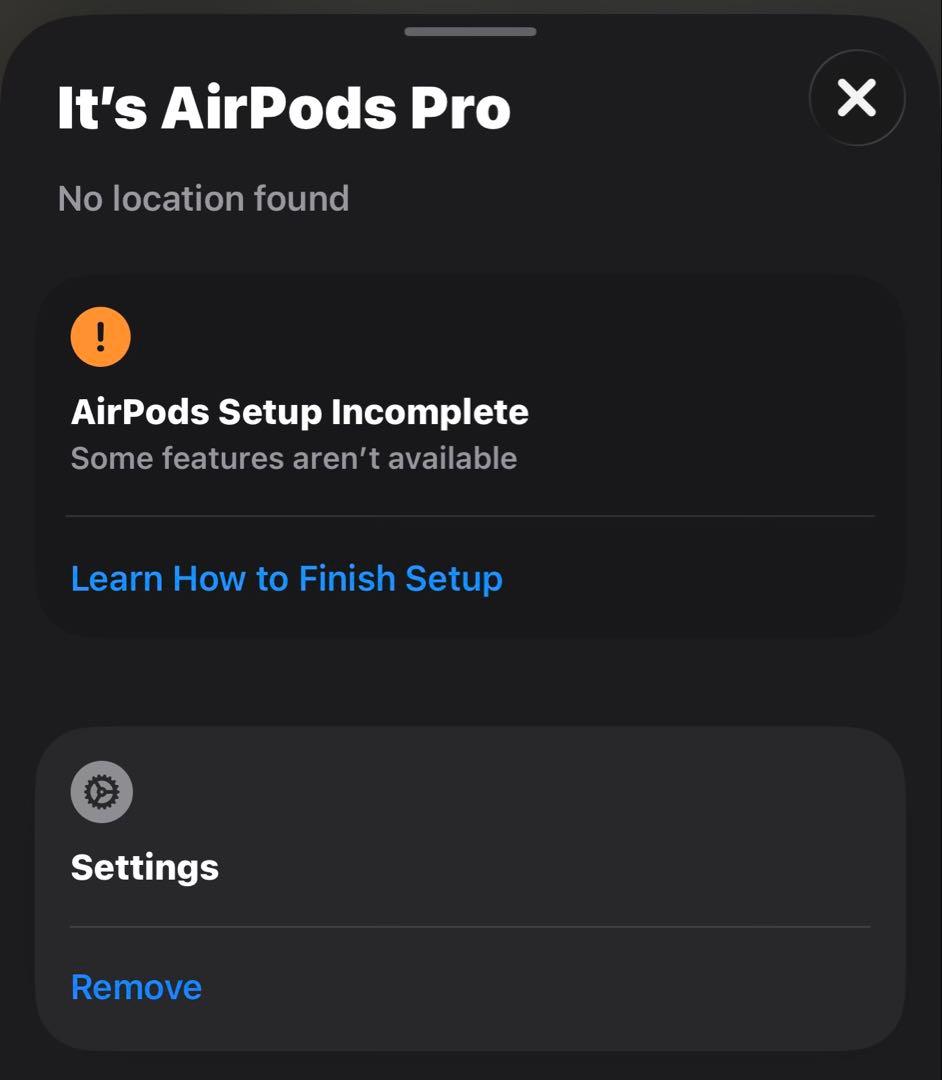This screenshot has width=942, height=1080.
Task: Click Some features aren't available subtitle
Action: [x=292, y=457]
